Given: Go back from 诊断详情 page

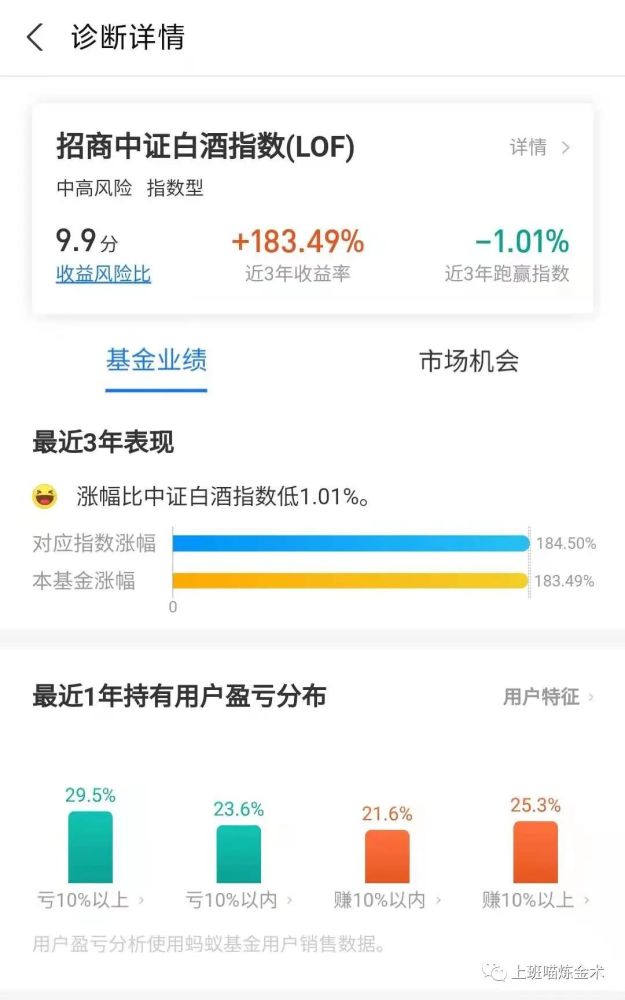Looking at the screenshot, I should [36, 38].
